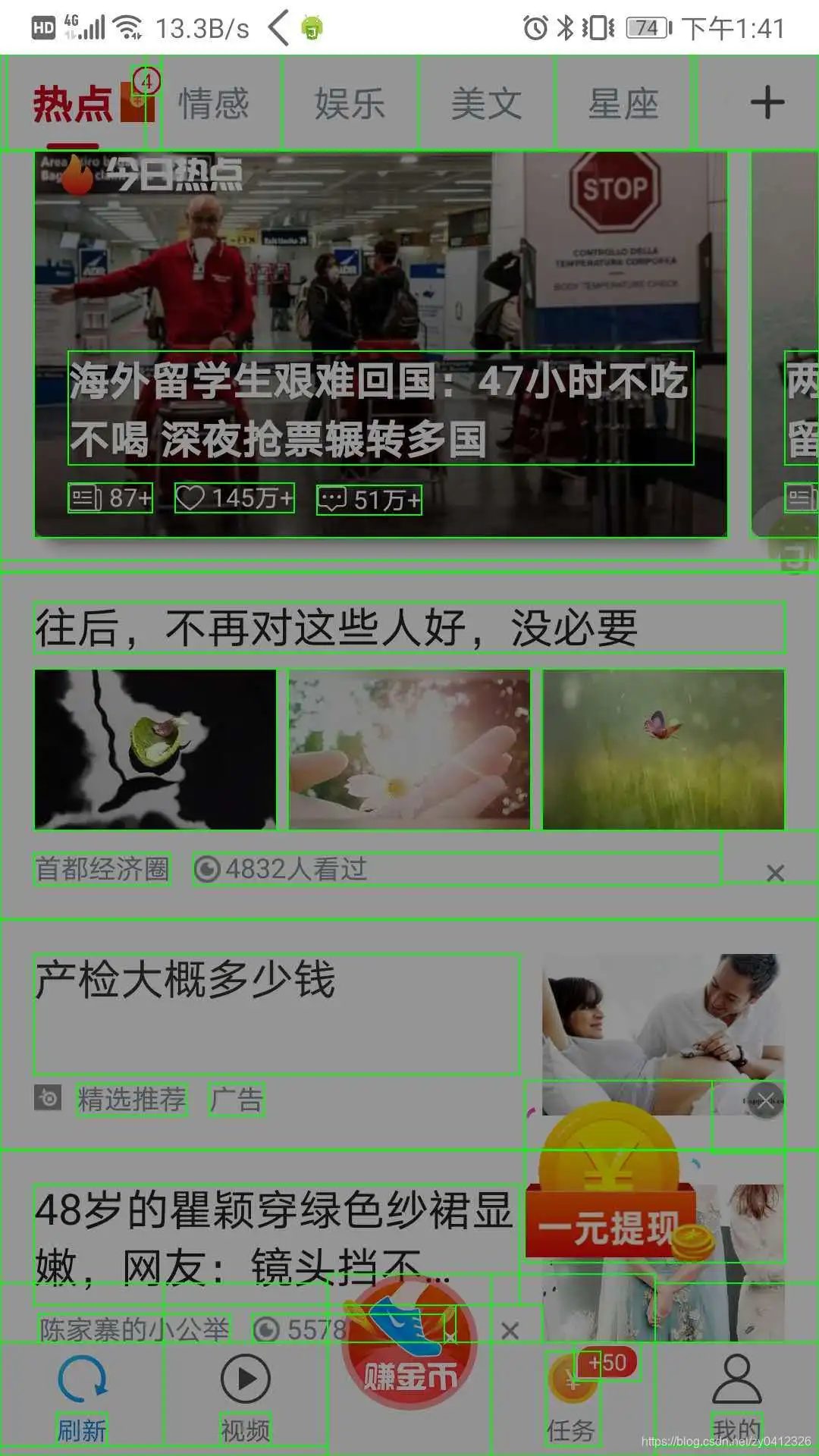Open the 美文 tab
Screen dimensions: 819x1456
tap(487, 103)
